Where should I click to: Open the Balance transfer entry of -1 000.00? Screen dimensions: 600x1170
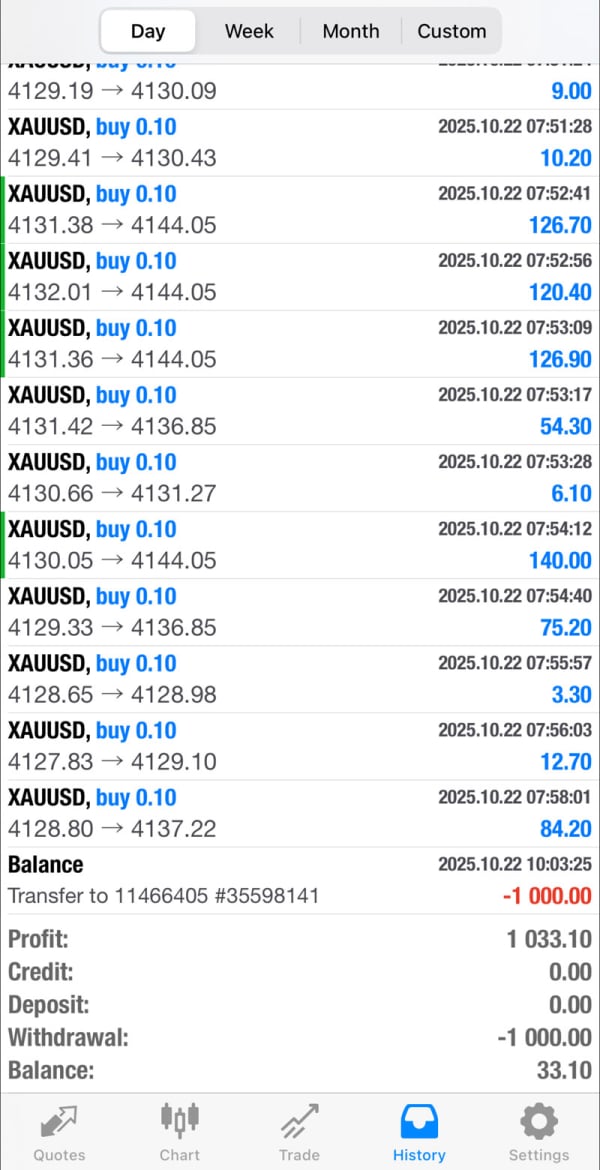[300, 880]
